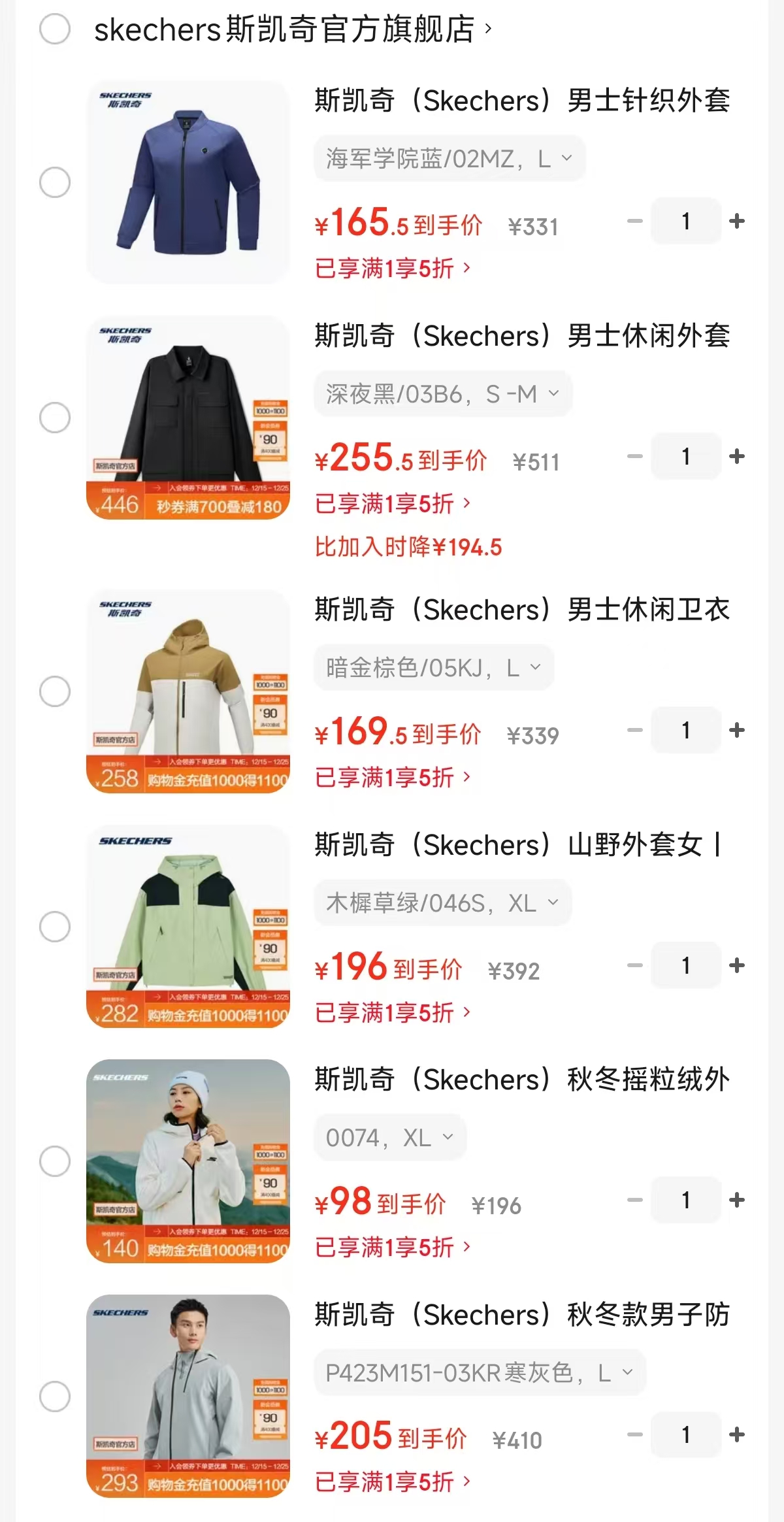
Task: Change the 海军学院蓝/02MZ, L variant
Action: click(449, 159)
